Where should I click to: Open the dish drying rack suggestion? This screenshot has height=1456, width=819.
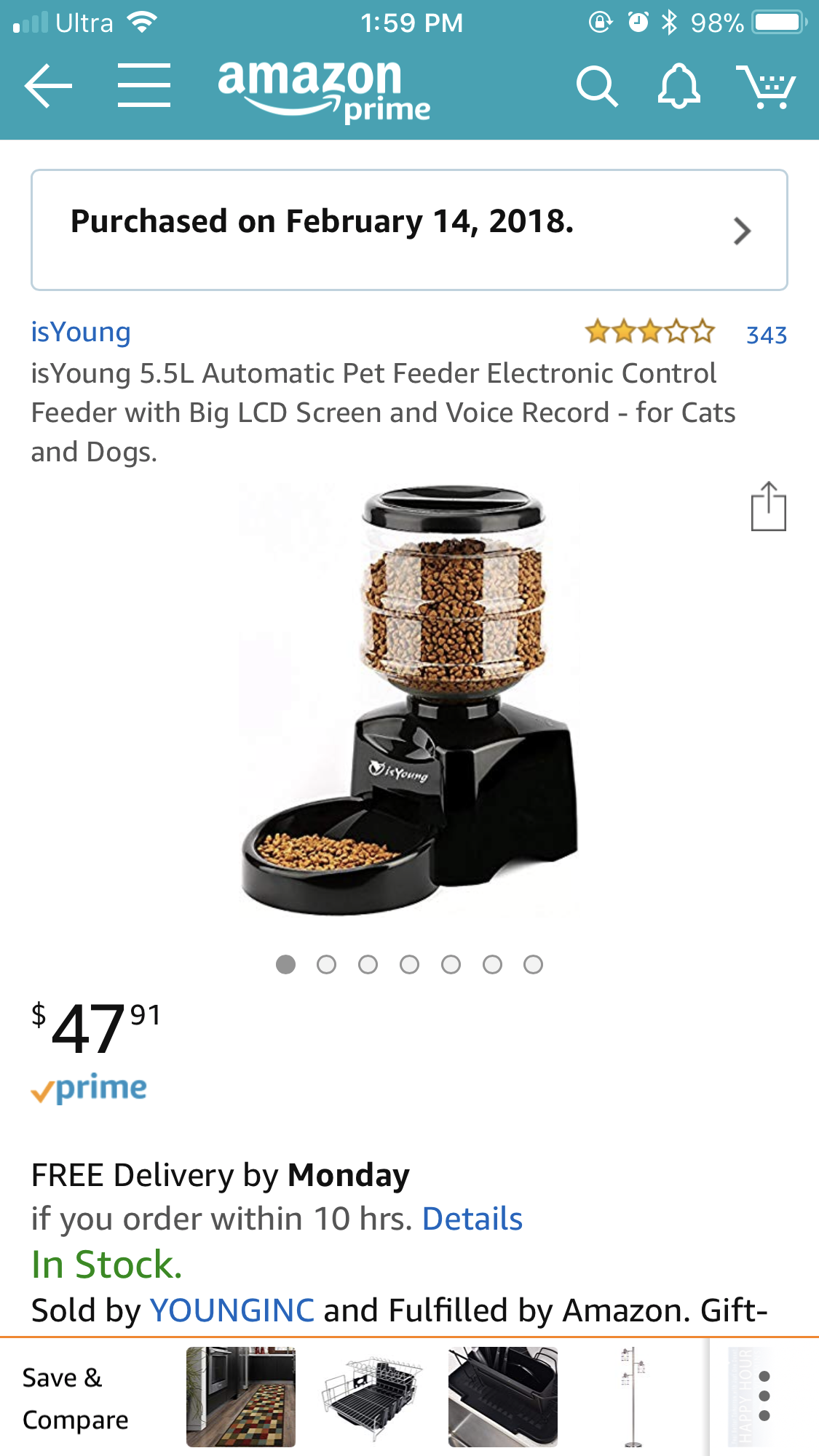(x=372, y=1396)
